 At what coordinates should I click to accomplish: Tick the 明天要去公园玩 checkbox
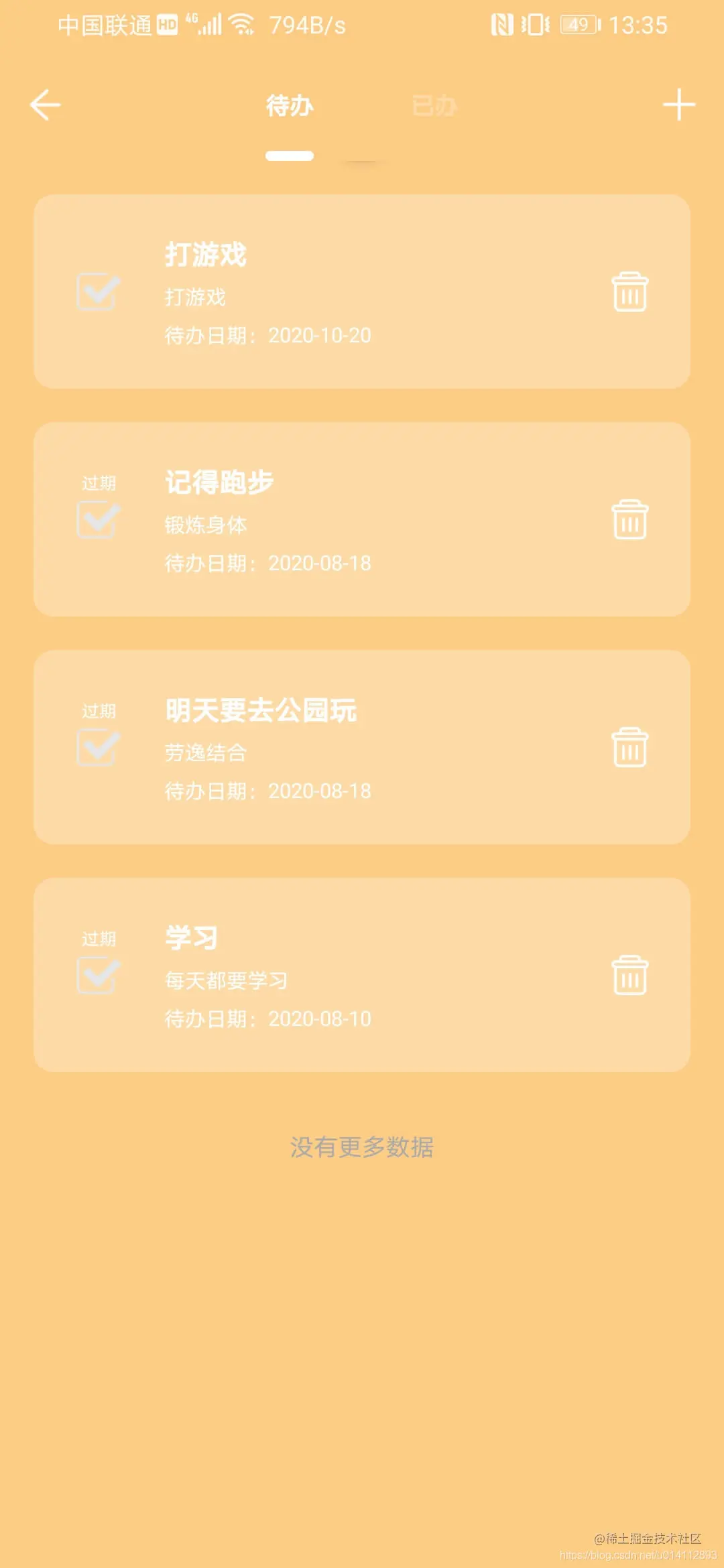98,748
